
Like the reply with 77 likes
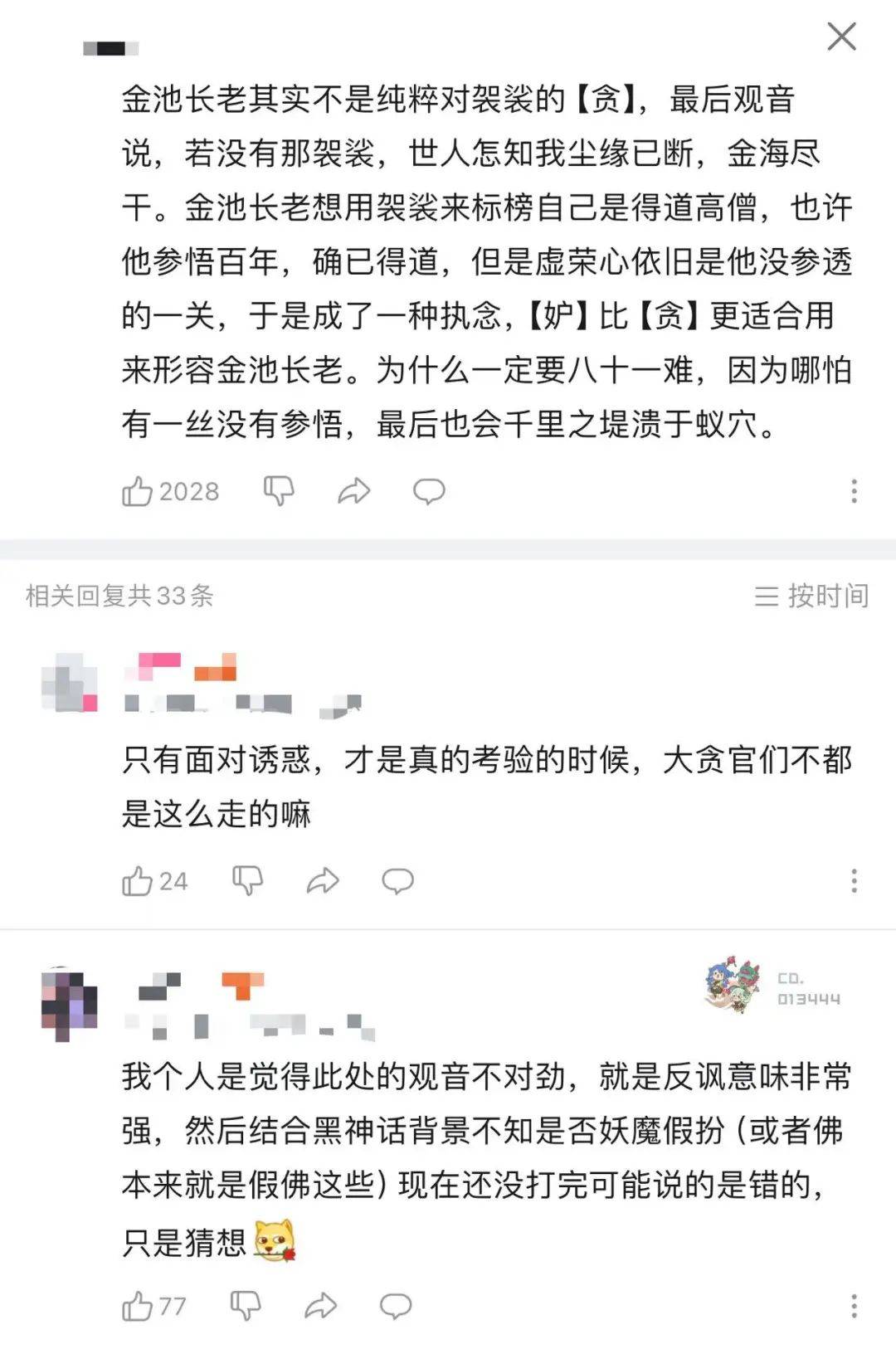point(138,1307)
